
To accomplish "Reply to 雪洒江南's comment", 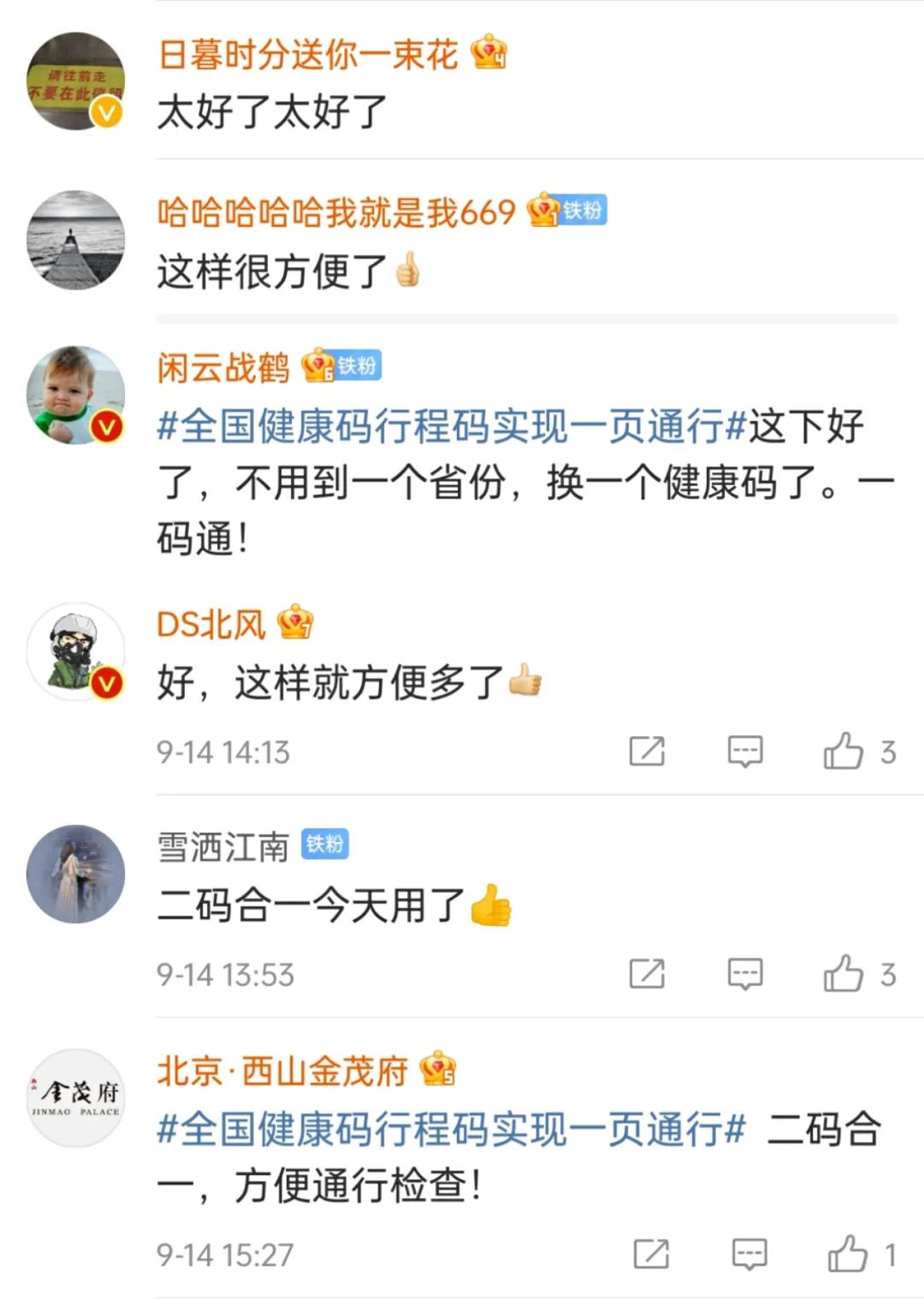I will (x=744, y=974).
